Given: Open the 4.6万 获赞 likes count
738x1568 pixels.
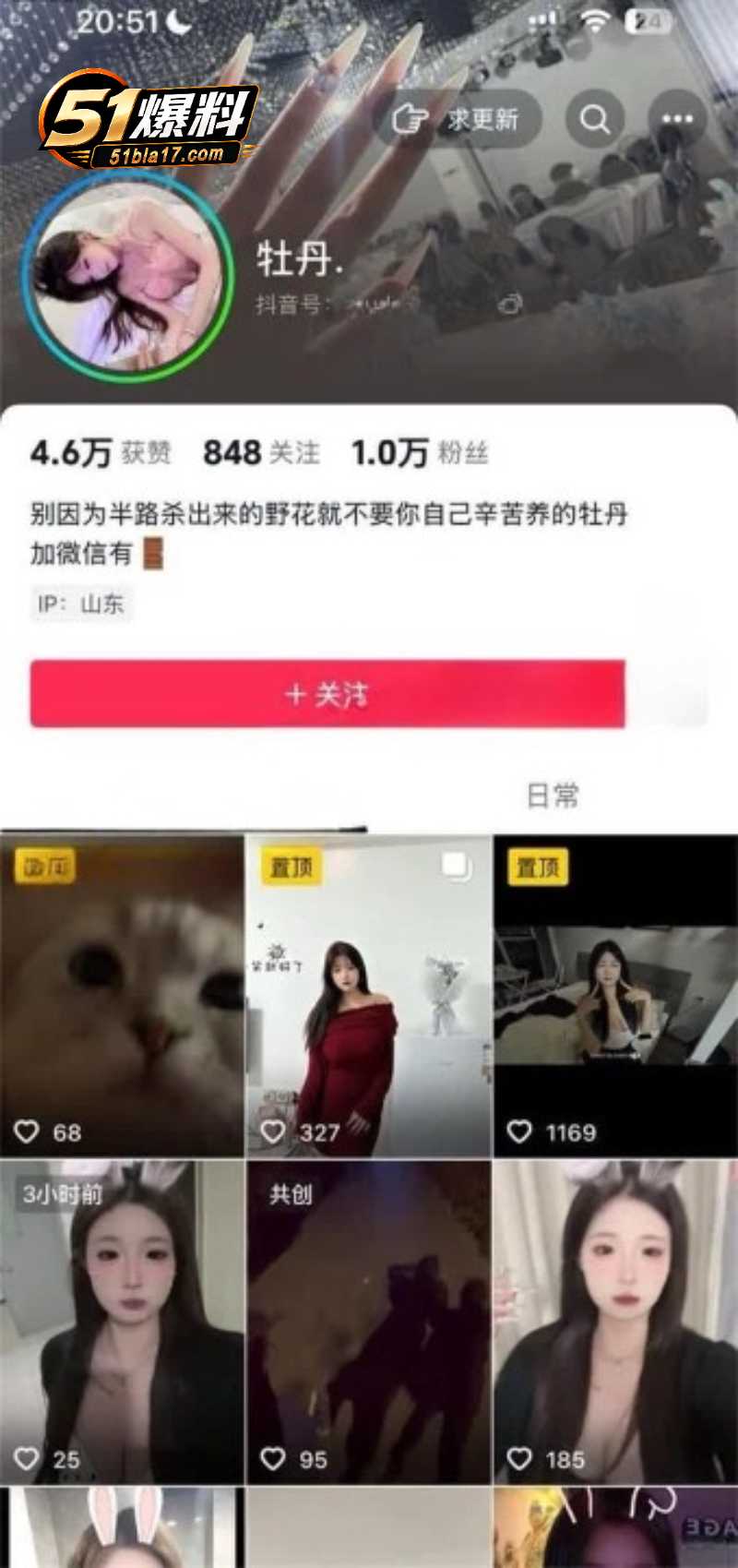Looking at the screenshot, I should point(101,452).
